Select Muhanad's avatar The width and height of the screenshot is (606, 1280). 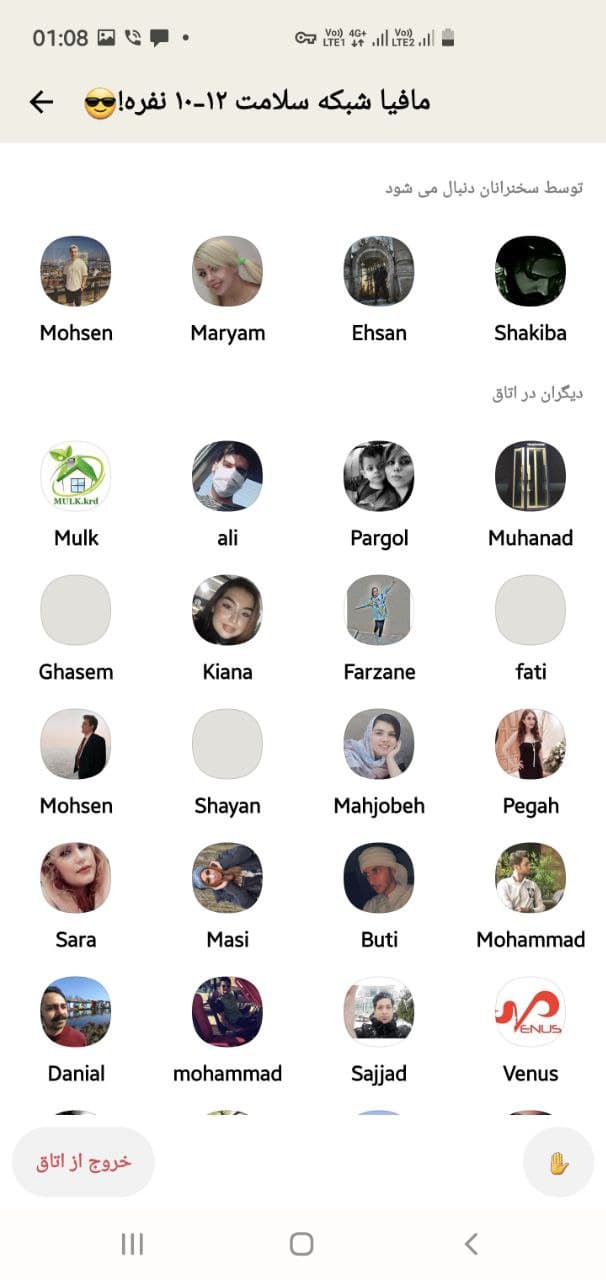[530, 476]
